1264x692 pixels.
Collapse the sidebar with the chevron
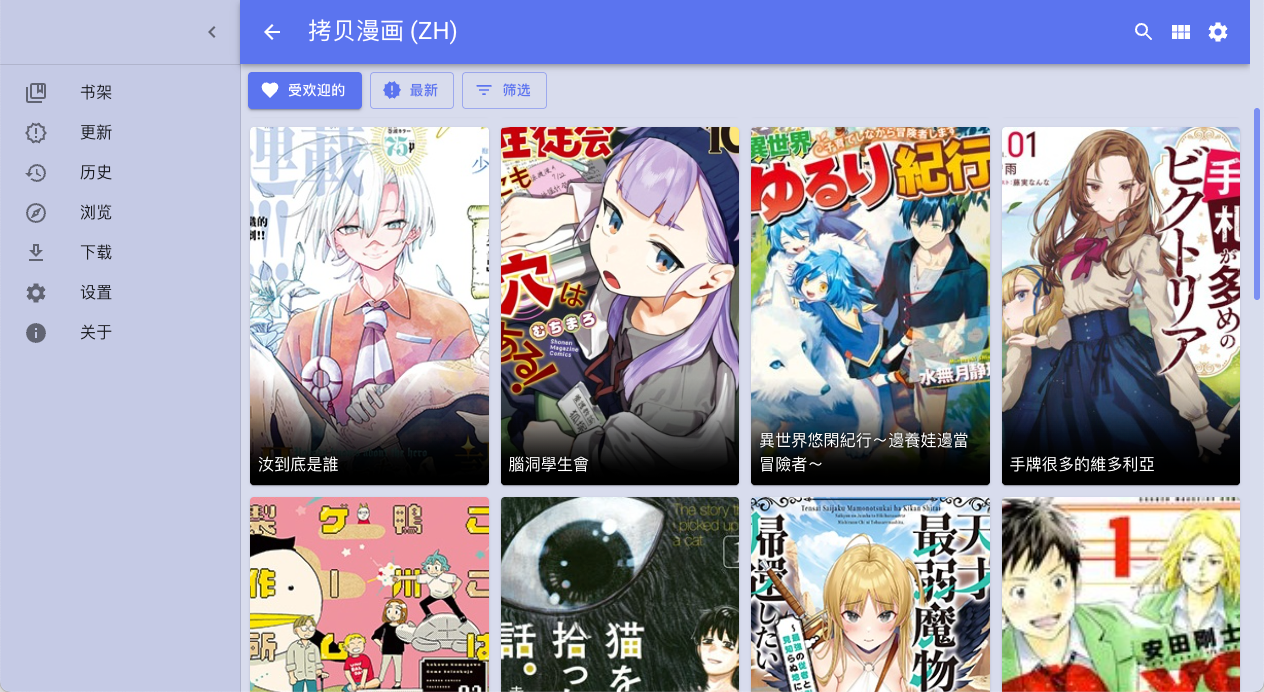[x=212, y=32]
